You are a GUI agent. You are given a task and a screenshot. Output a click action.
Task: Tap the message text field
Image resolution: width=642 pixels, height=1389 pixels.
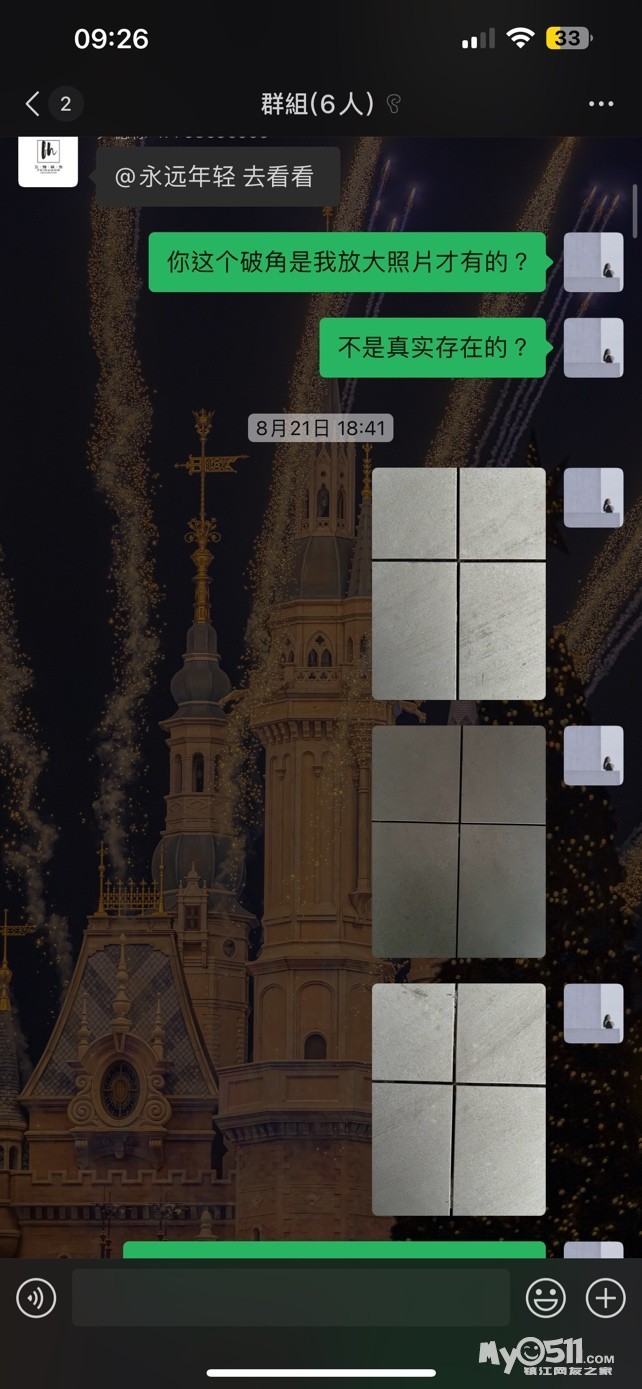point(290,1298)
